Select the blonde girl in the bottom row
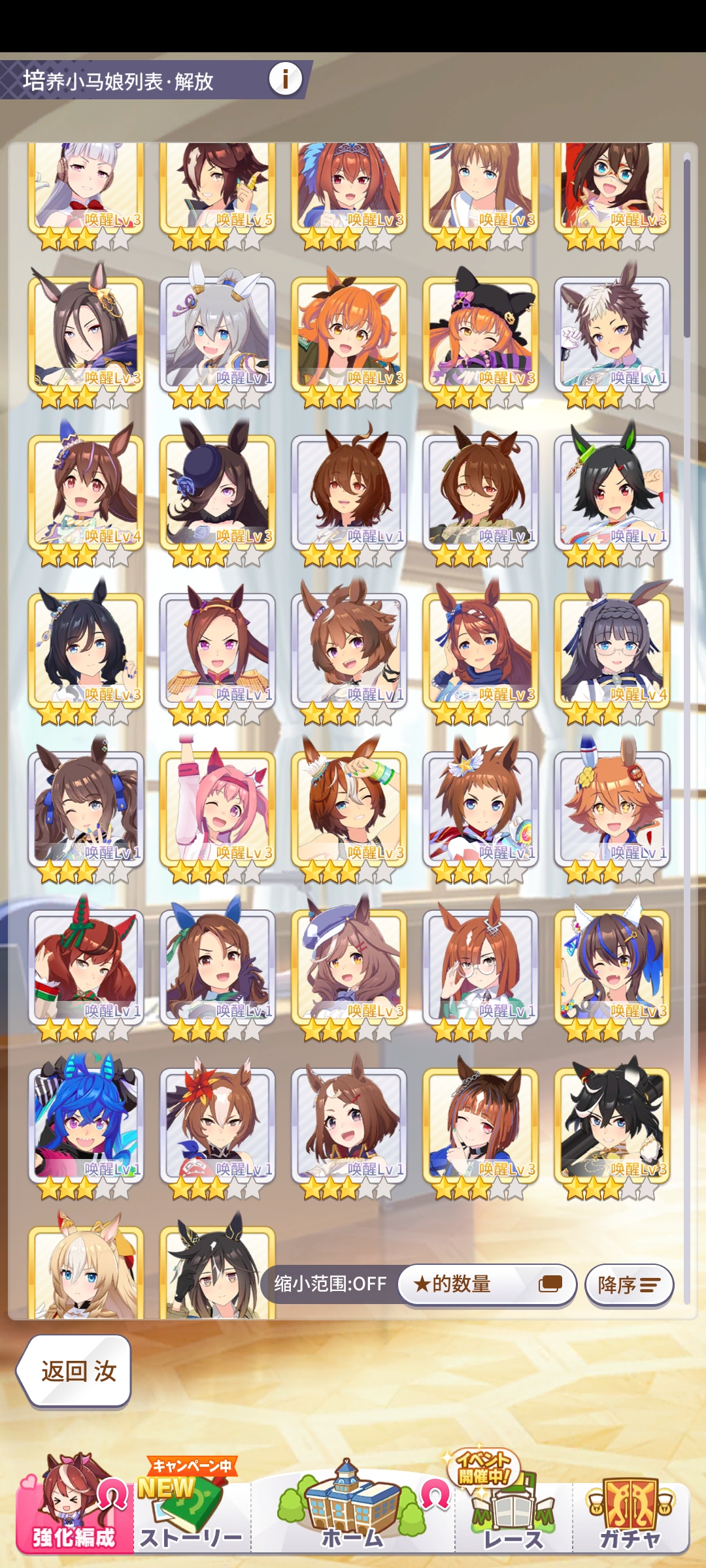Image resolution: width=706 pixels, height=1568 pixels. pyautogui.click(x=86, y=1271)
